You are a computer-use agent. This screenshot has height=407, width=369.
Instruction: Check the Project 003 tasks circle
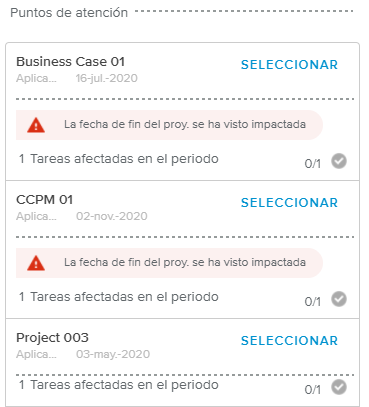coord(339,387)
